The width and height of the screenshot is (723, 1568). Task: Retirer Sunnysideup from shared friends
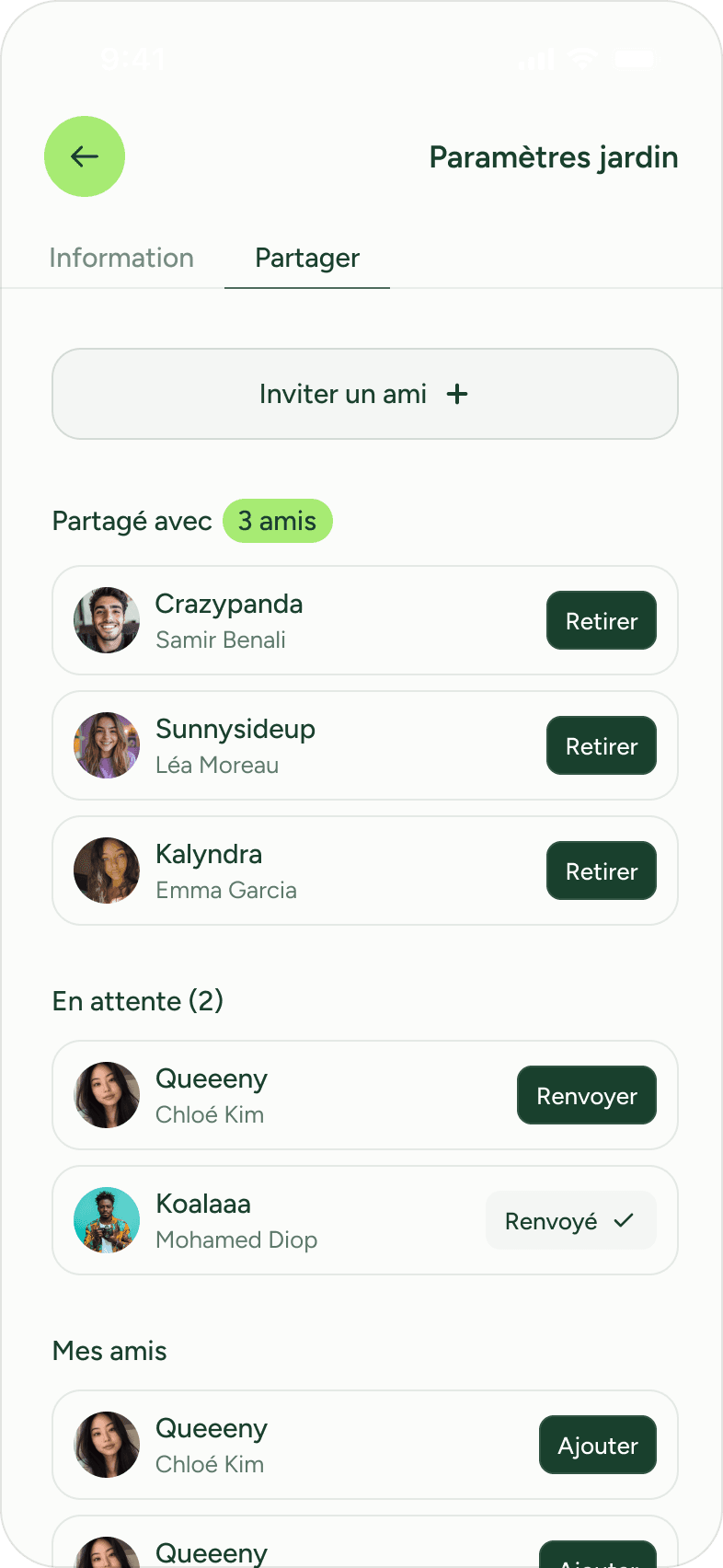point(601,746)
